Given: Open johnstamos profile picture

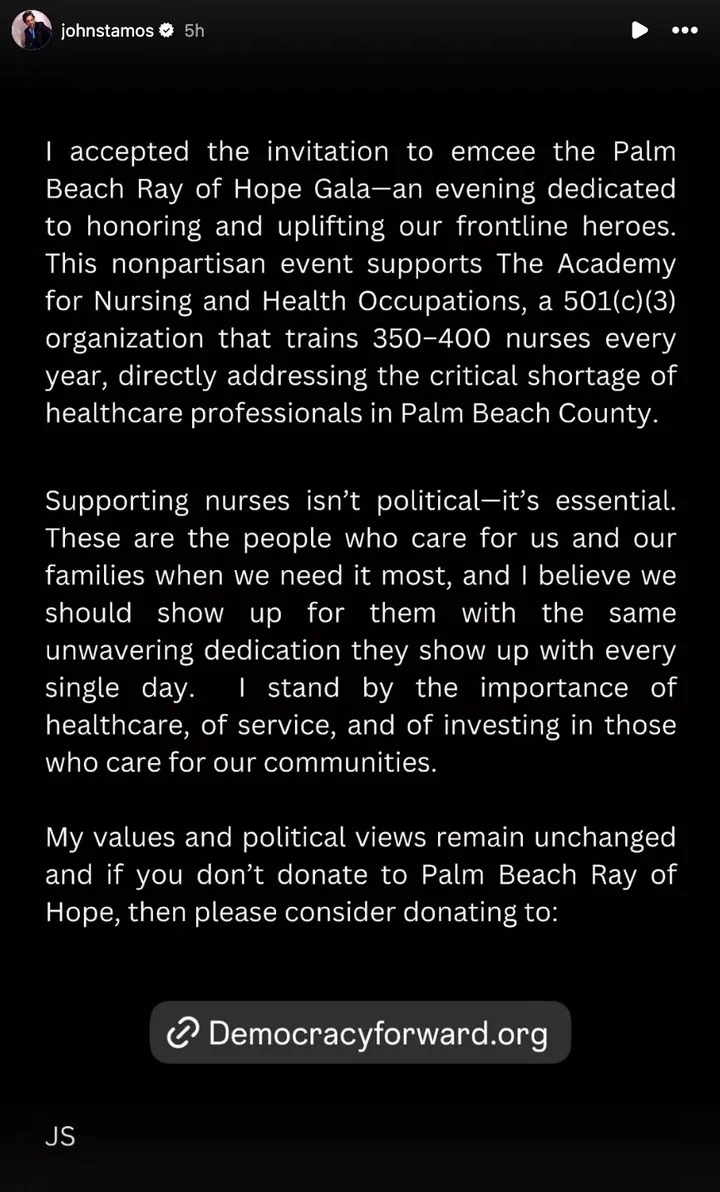Looking at the screenshot, I should [x=32, y=30].
